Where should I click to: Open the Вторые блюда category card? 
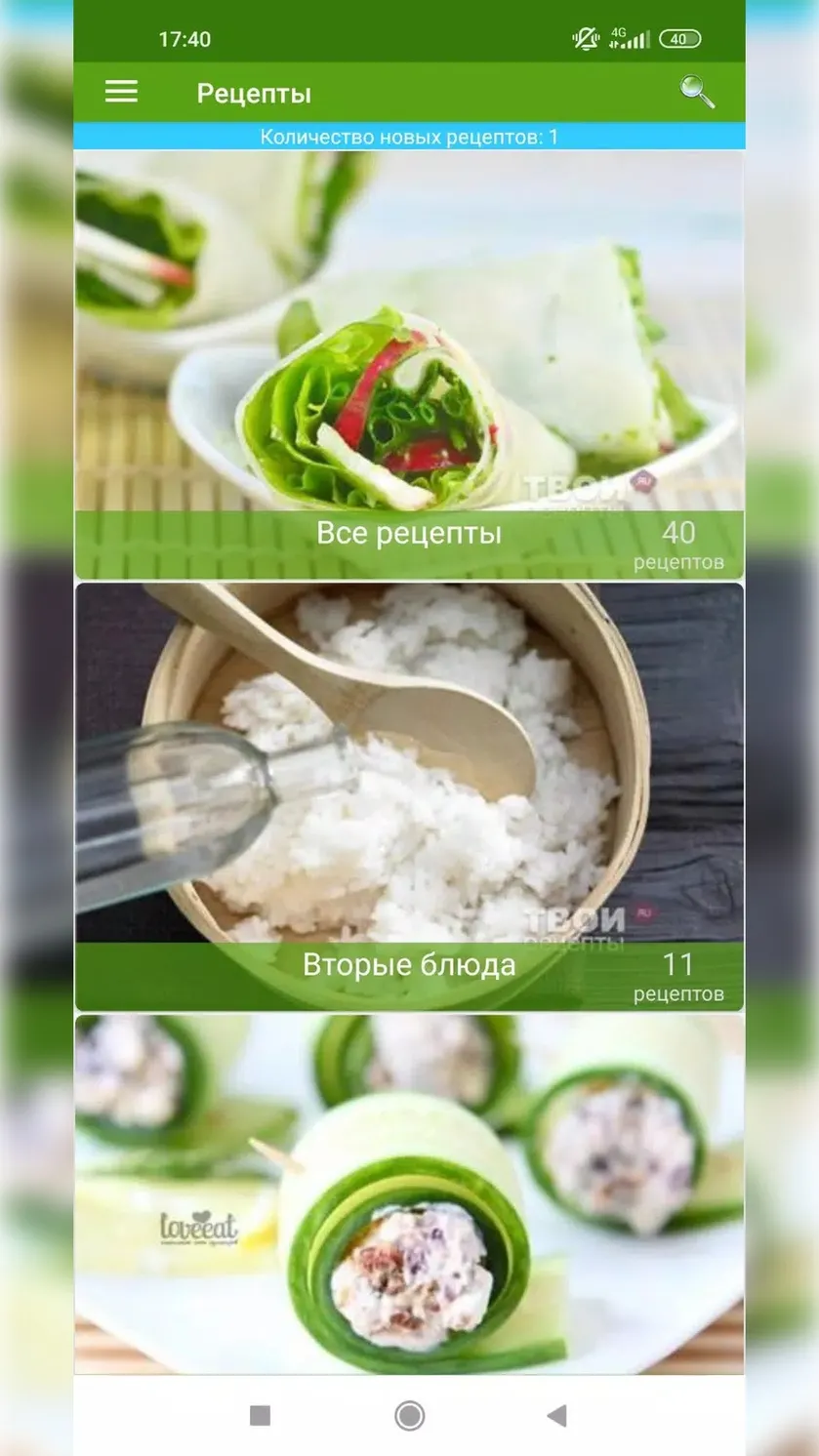(409, 796)
